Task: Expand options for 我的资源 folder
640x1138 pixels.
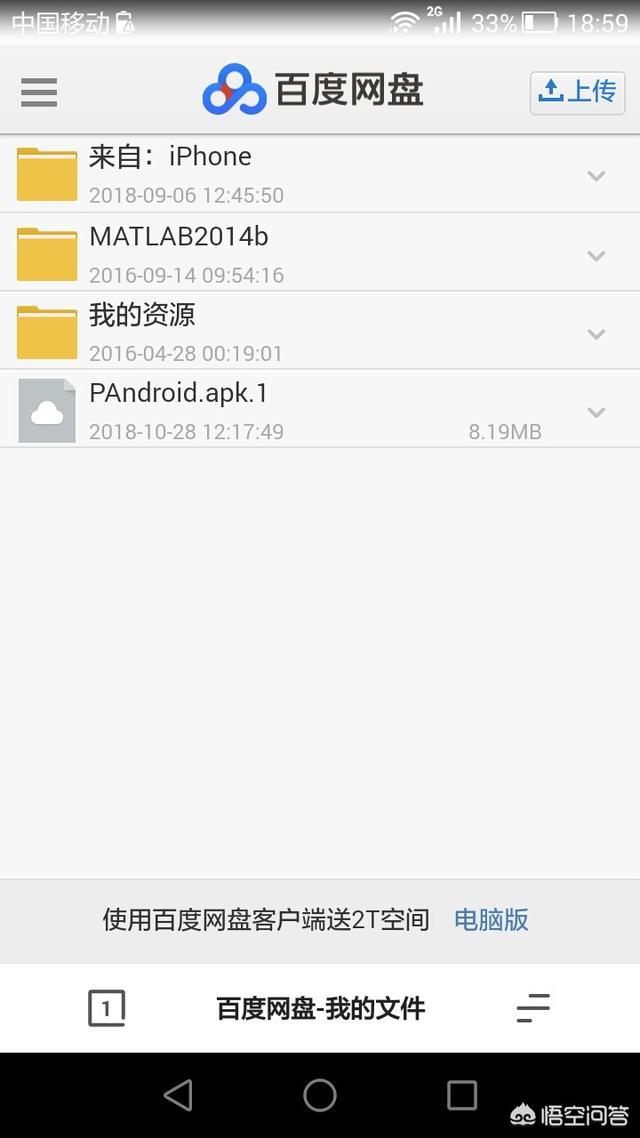Action: point(596,334)
